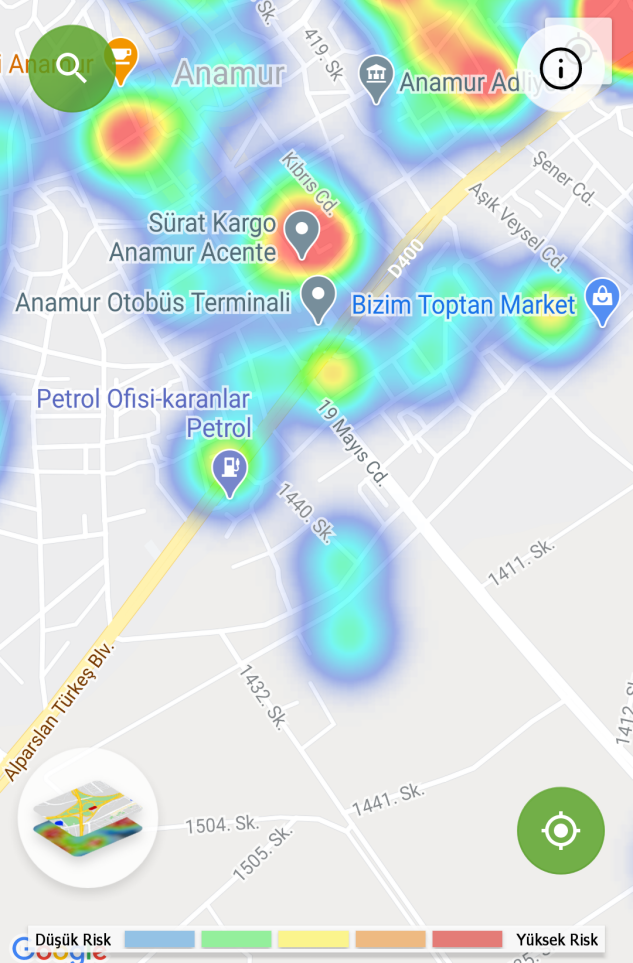This screenshot has height=963, width=633.
Task: Open the Petrol Ofisi-karanlar Petrol marker
Action: click(x=230, y=470)
